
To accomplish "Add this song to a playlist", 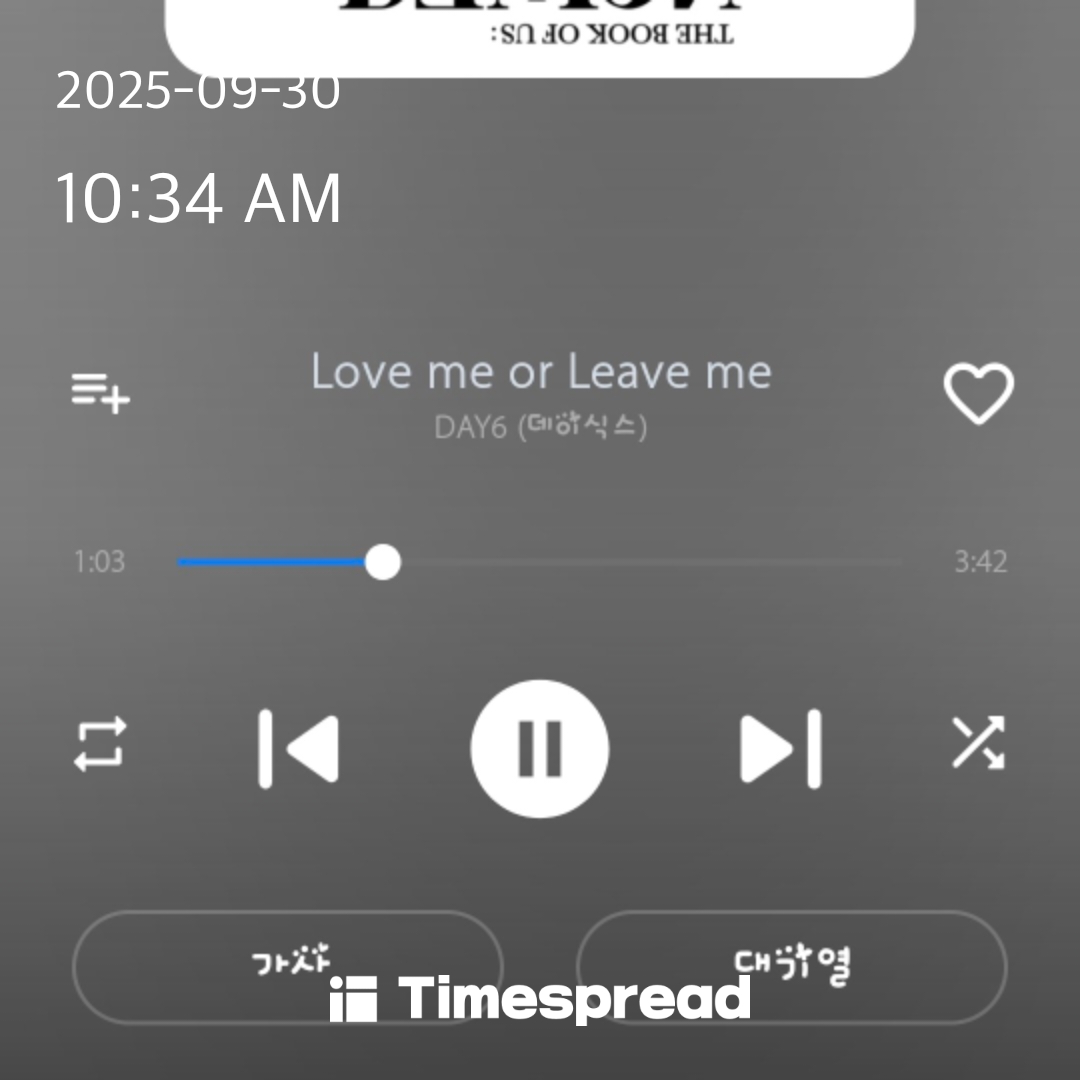I will [101, 391].
